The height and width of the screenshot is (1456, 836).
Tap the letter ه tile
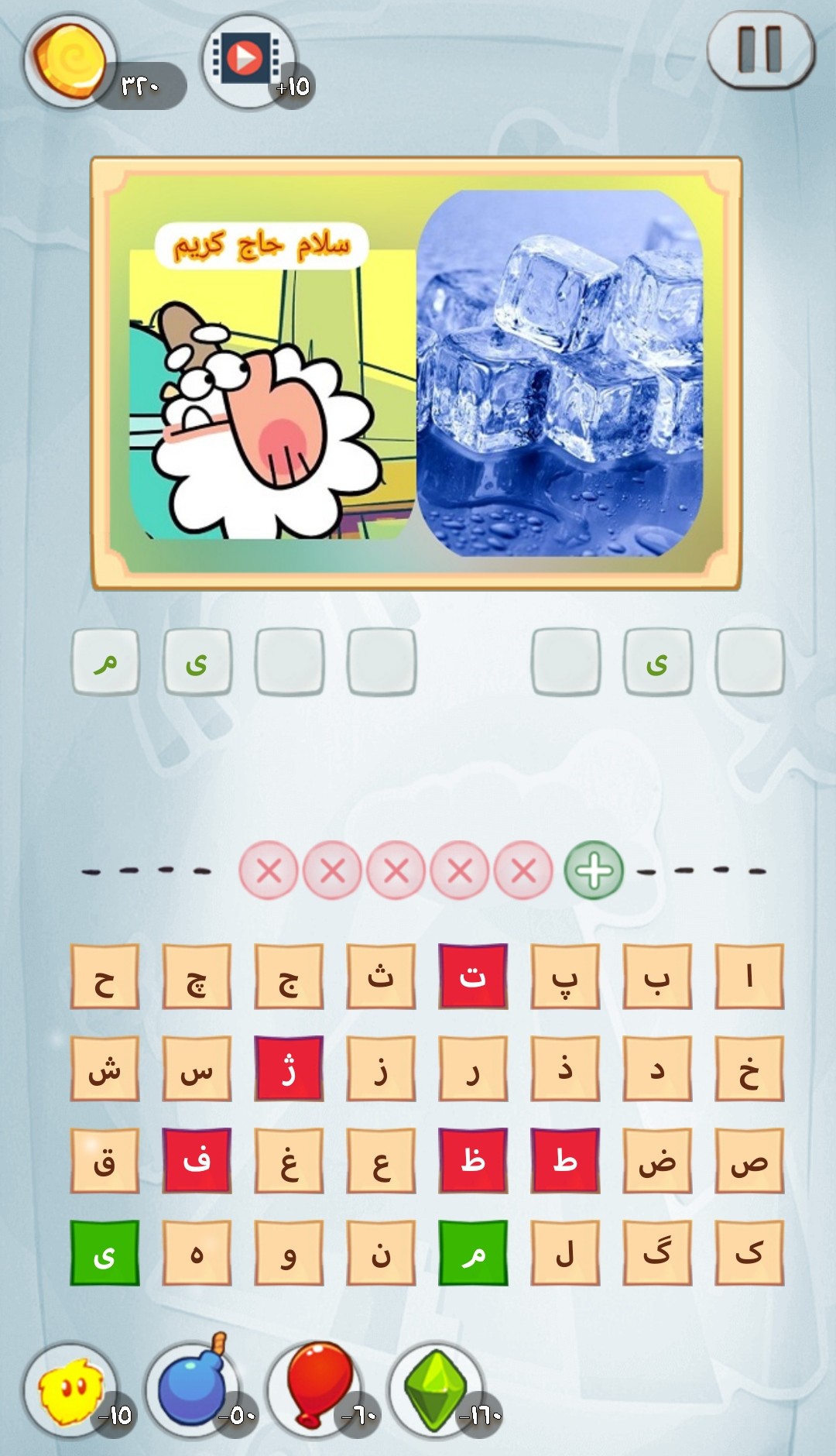[197, 1253]
